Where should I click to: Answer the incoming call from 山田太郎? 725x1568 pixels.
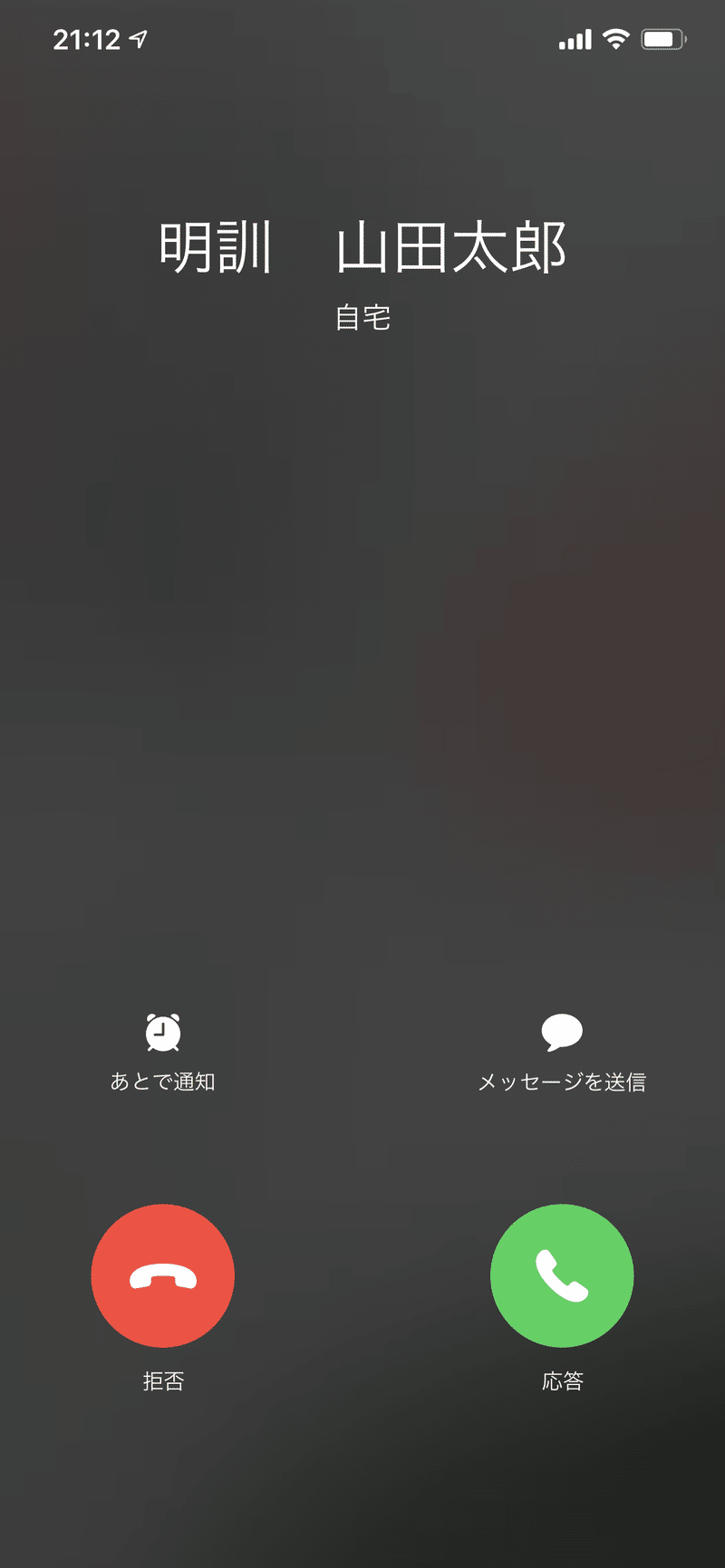tap(562, 1275)
